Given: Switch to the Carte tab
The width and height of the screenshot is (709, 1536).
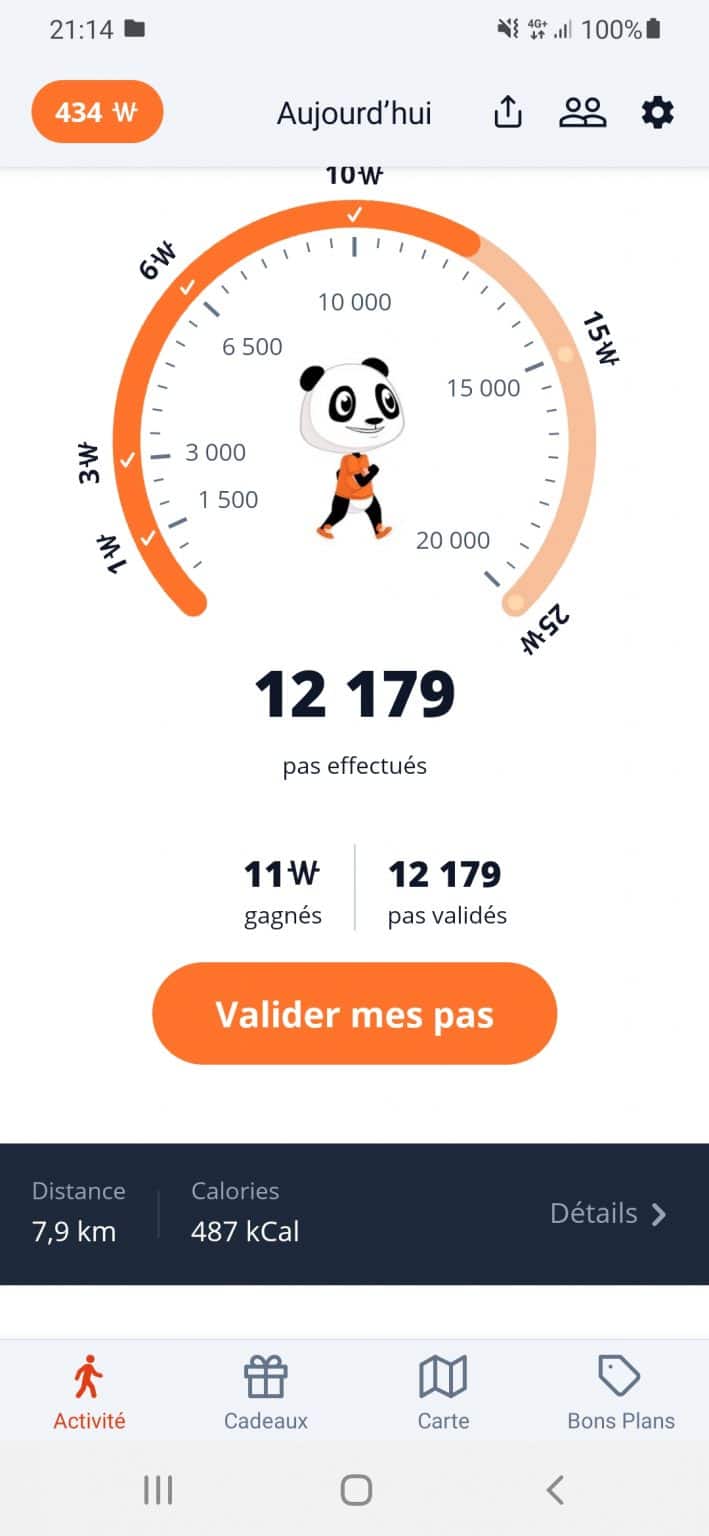Looking at the screenshot, I should [443, 1392].
